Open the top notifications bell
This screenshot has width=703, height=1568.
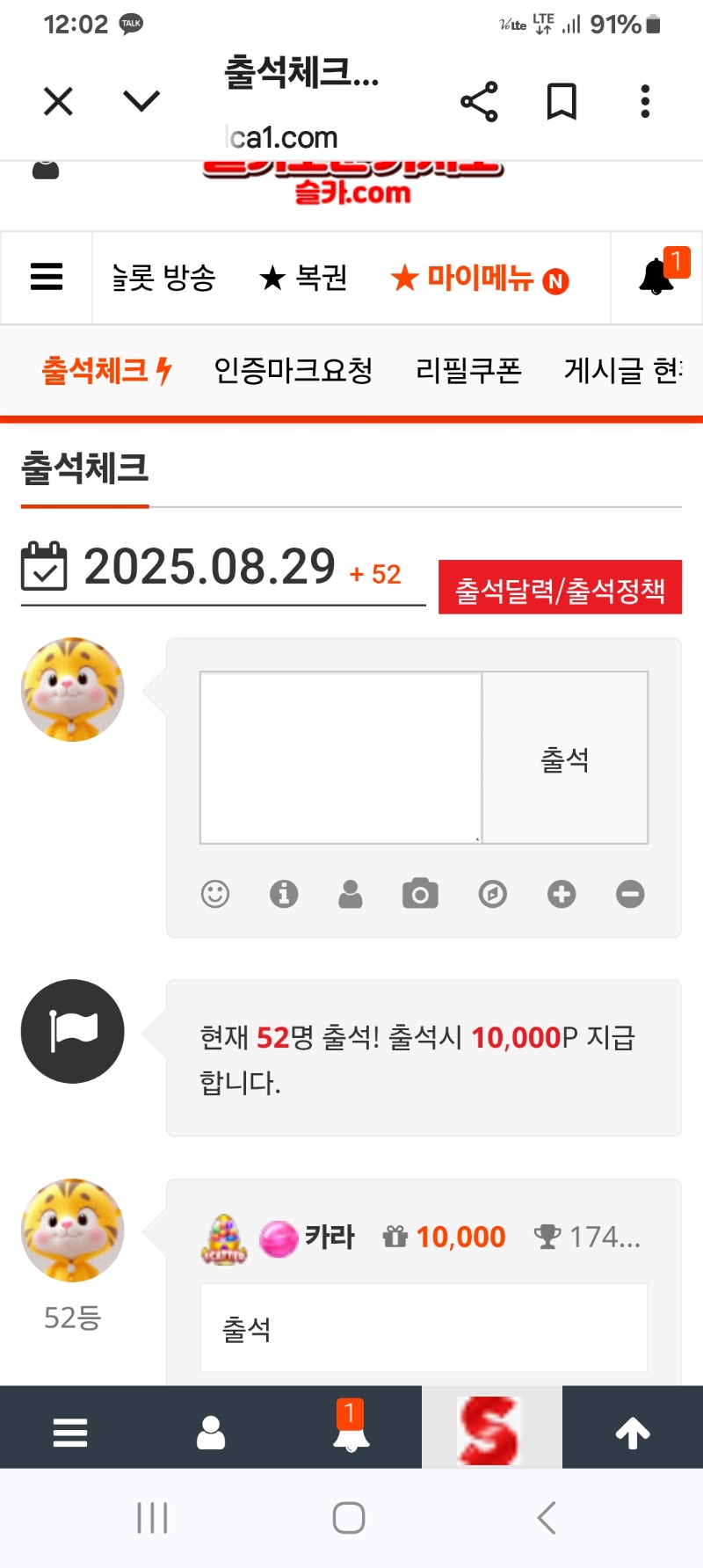point(657,277)
